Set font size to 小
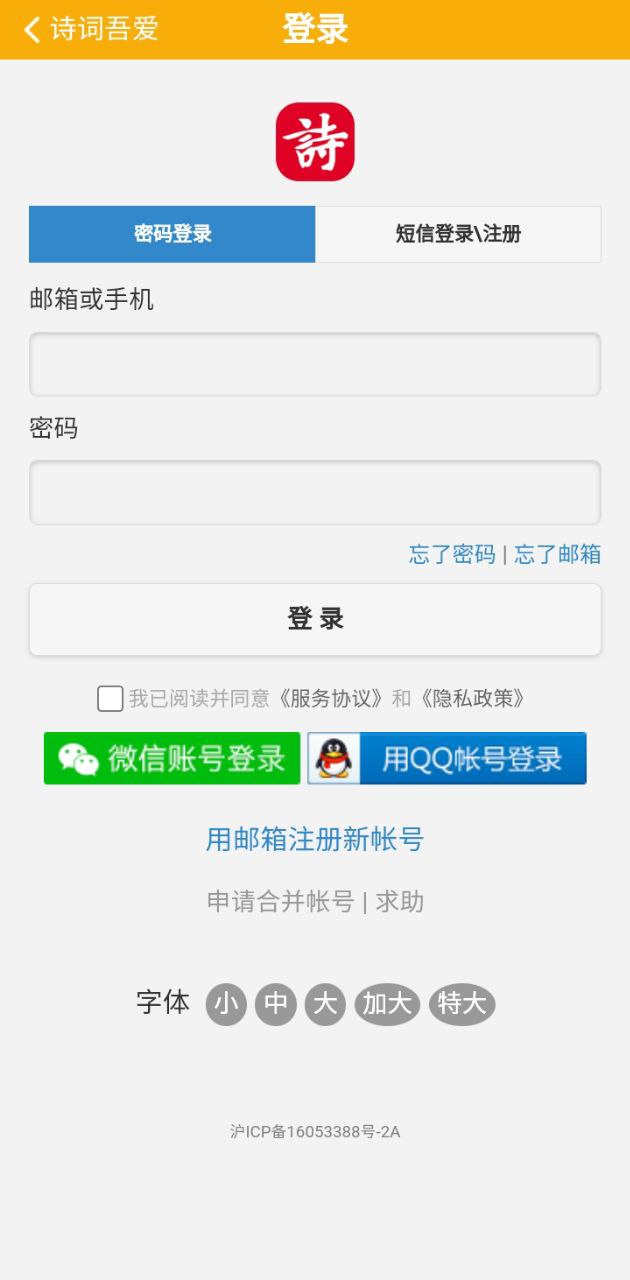This screenshot has height=1280, width=630. (226, 1004)
